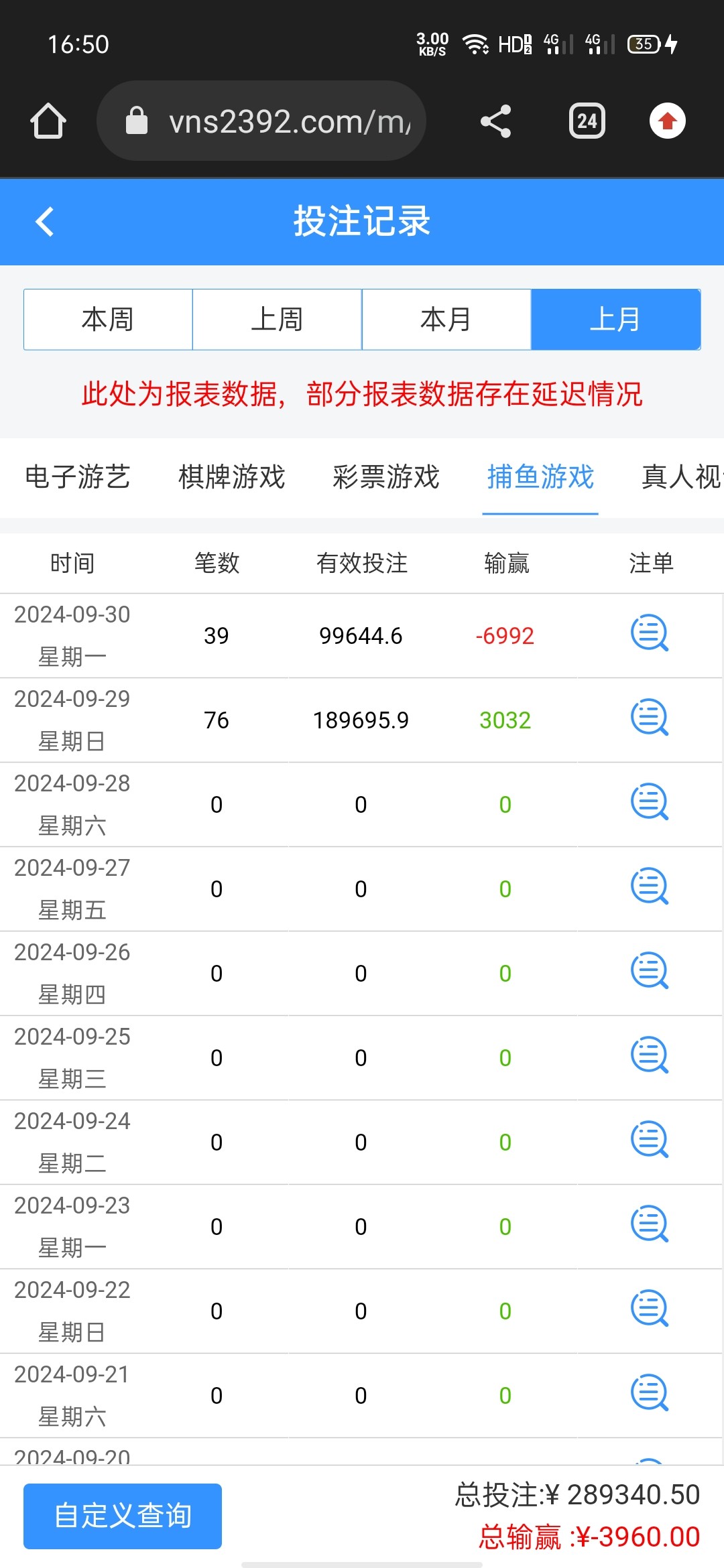This screenshot has width=724, height=1568.
Task: Open the browser tab switcher showing 24
Action: [x=587, y=121]
